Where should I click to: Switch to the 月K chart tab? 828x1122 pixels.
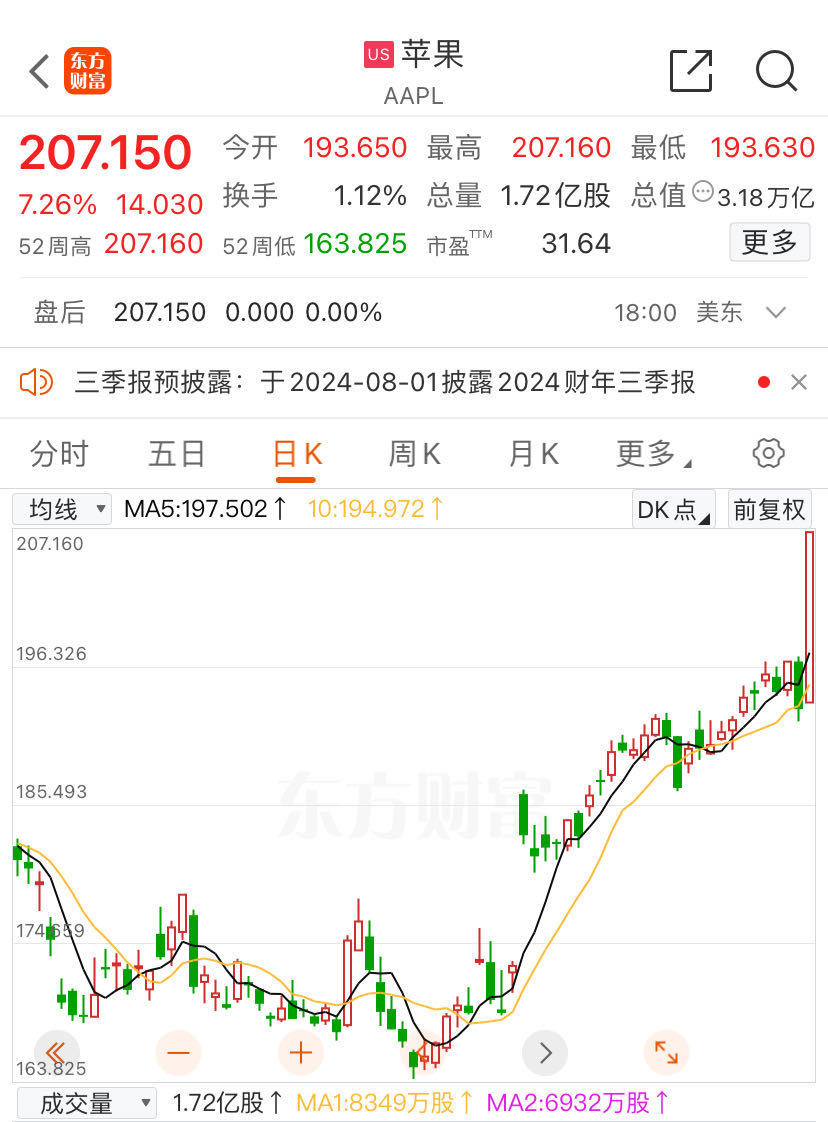point(533,454)
